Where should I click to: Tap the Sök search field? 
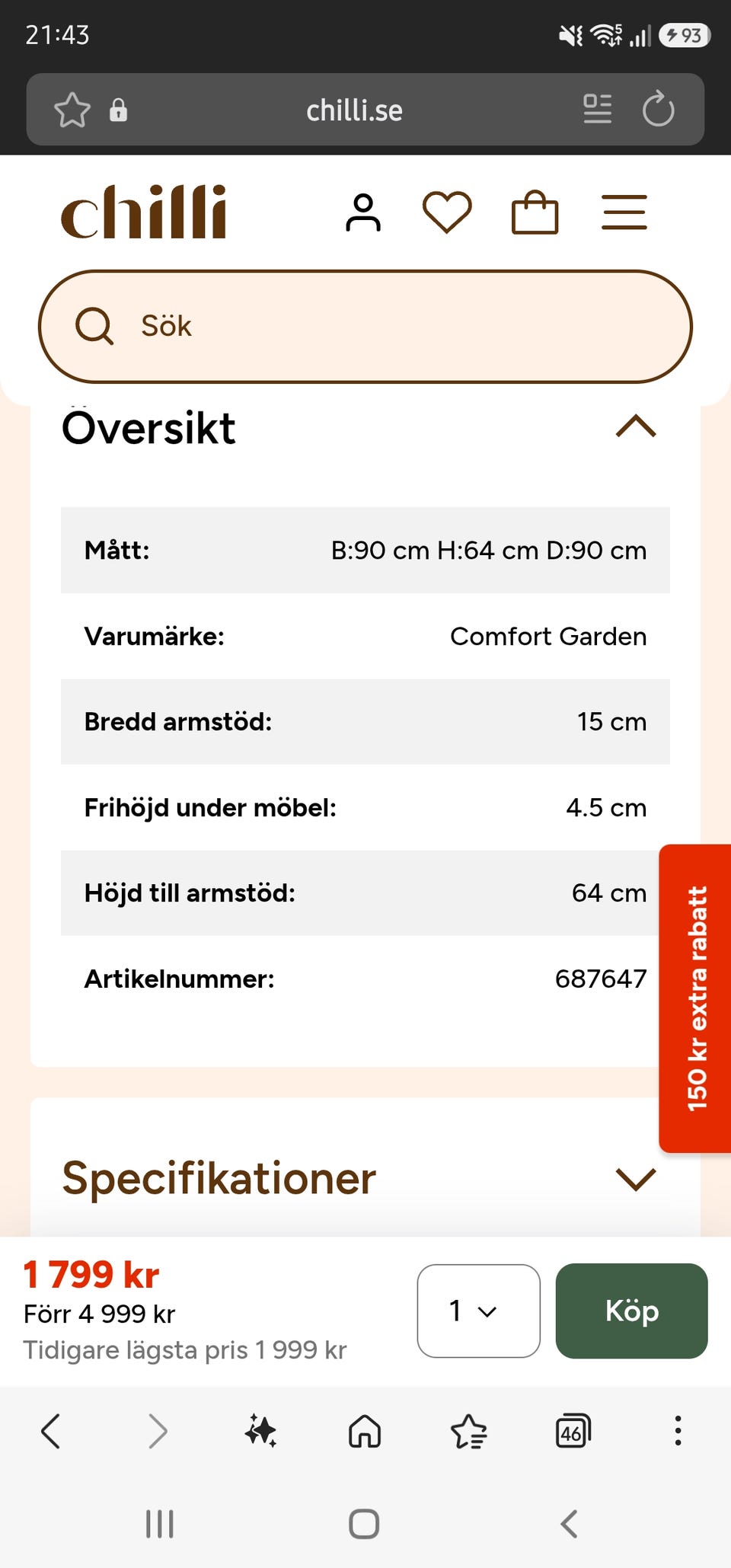365,326
